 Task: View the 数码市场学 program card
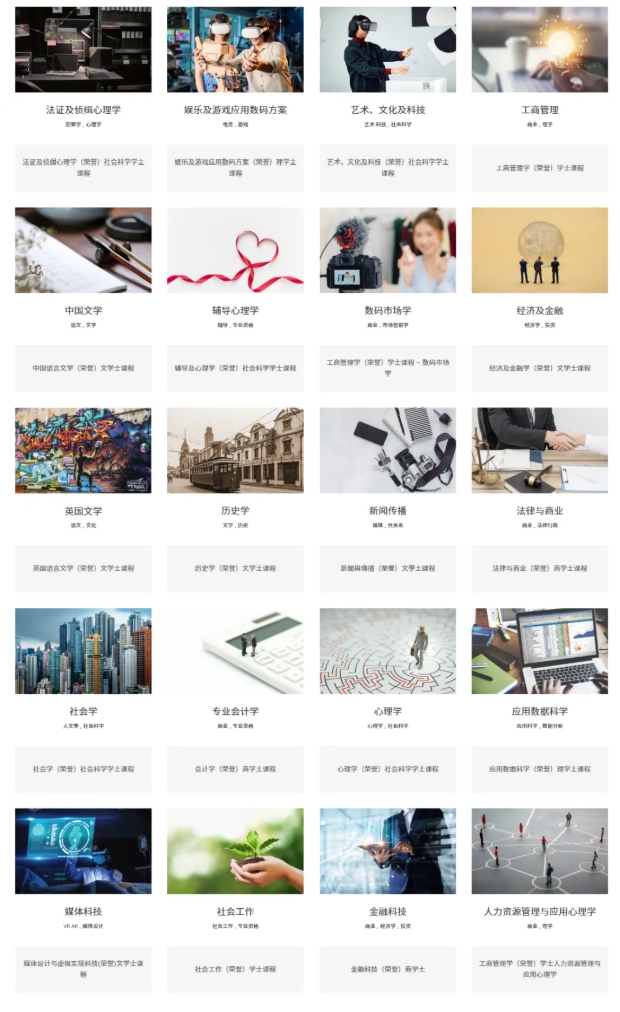click(387, 310)
